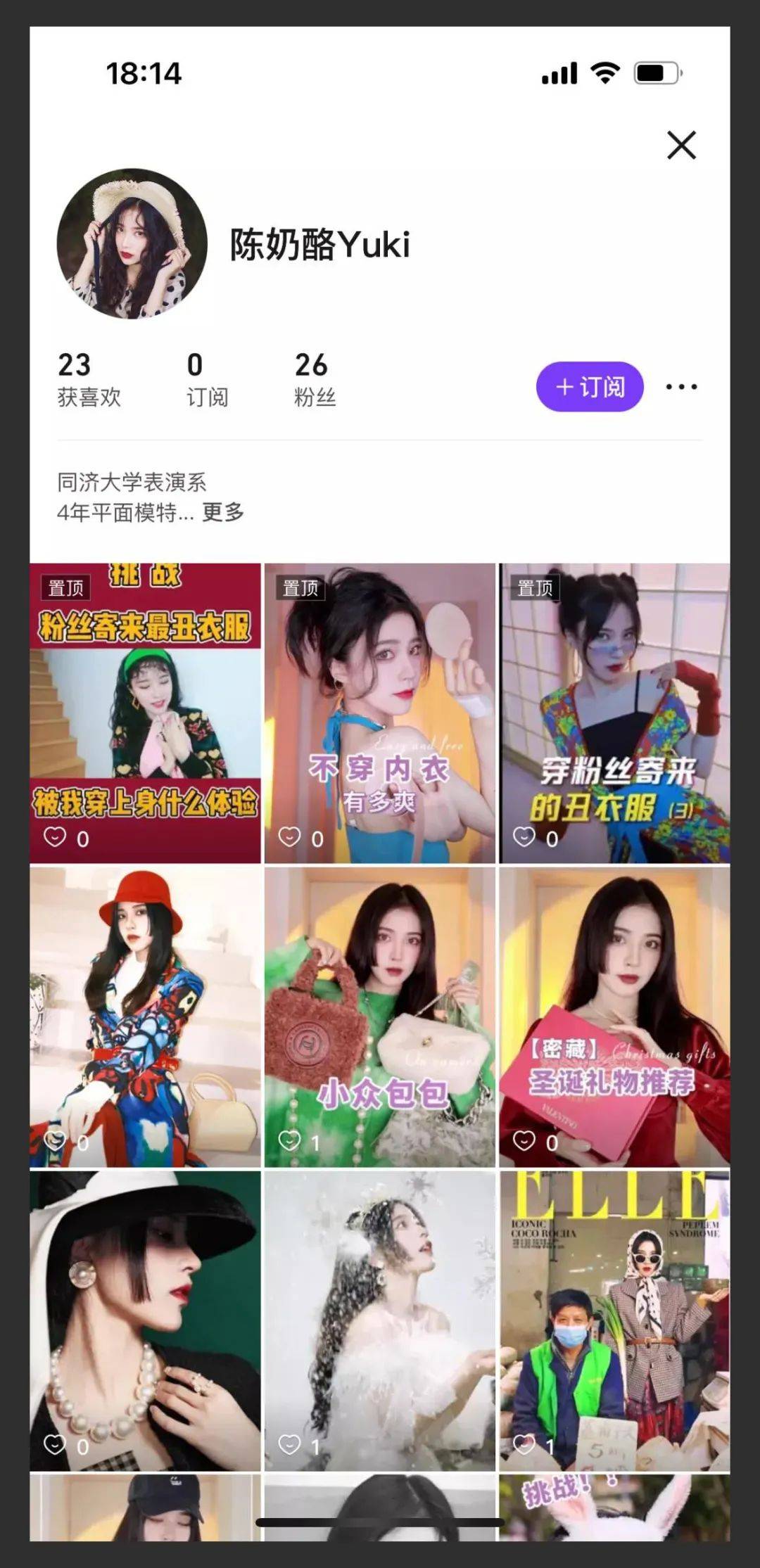This screenshot has height=1568, width=760.
Task: Close the 陈奶酪Yuki profile page
Action: tap(681, 146)
